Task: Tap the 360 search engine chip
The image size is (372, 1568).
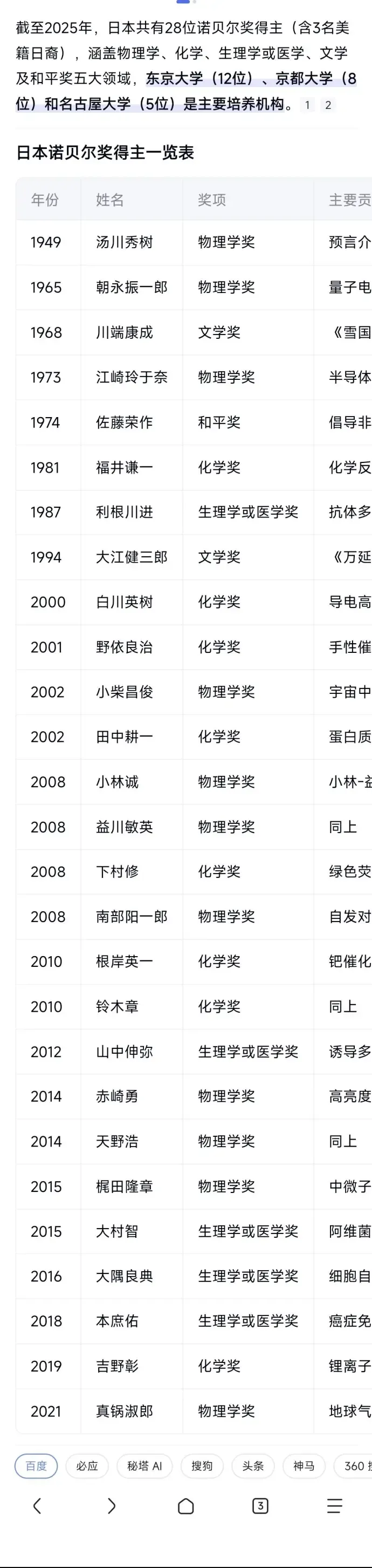Action: pyautogui.click(x=354, y=1465)
